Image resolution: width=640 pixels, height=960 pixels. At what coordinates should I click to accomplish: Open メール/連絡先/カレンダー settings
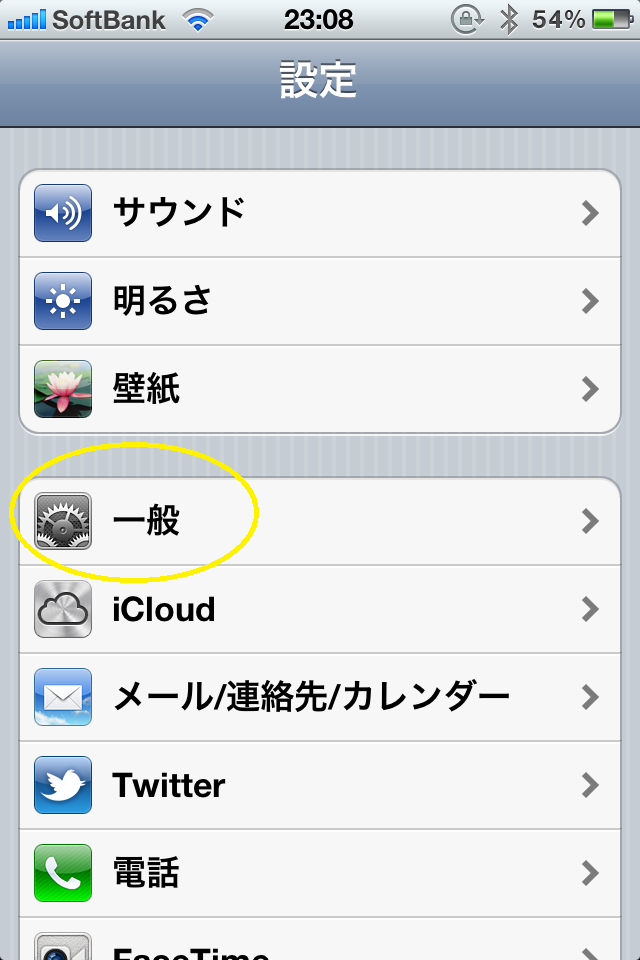pos(320,697)
